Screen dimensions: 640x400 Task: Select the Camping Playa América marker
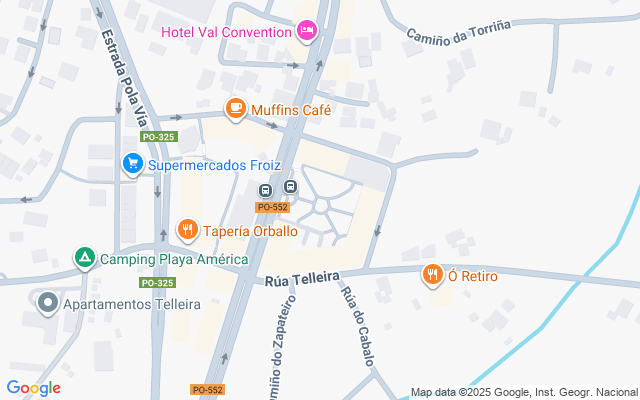coord(86,259)
